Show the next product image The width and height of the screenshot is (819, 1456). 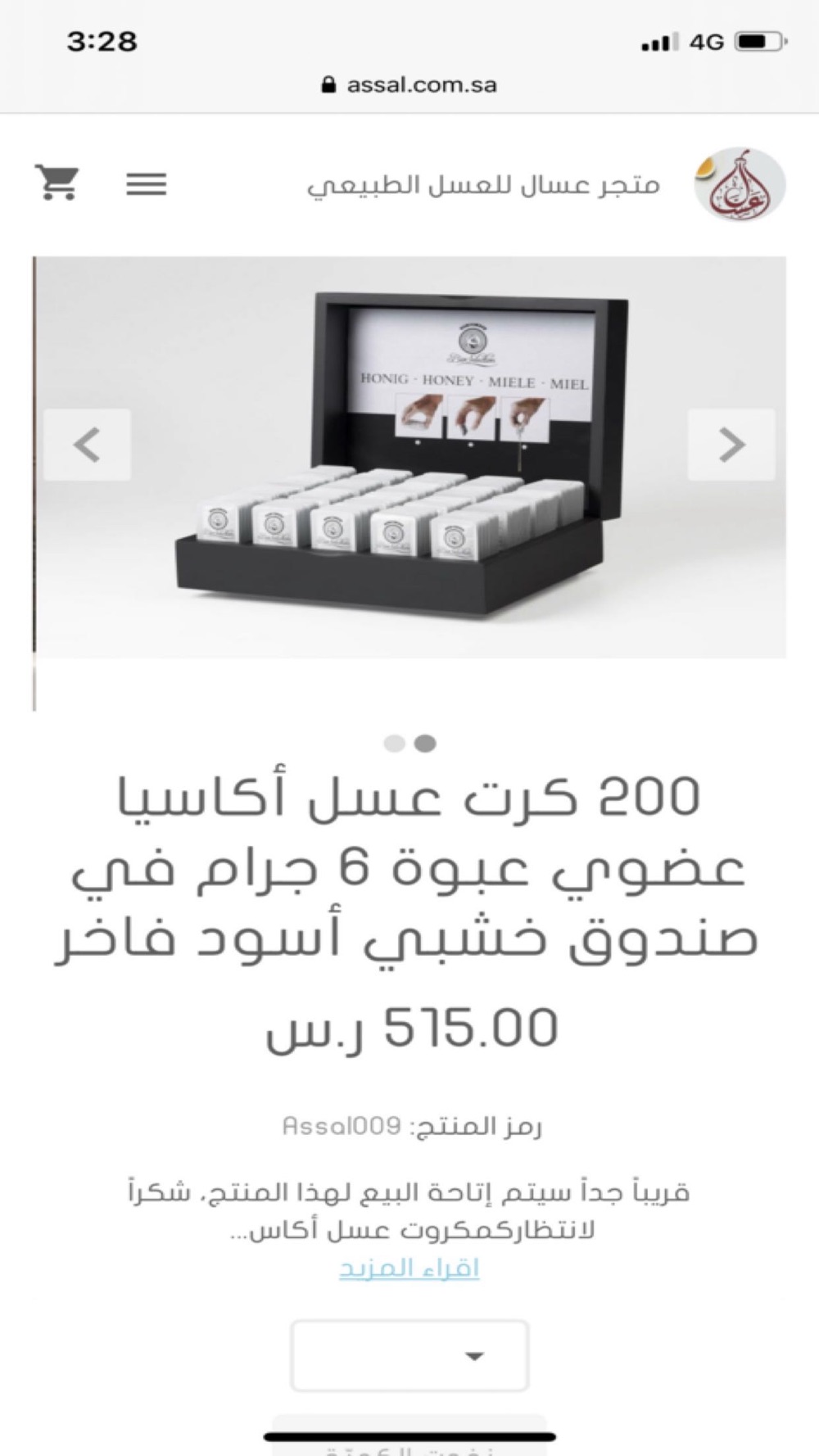tap(731, 445)
